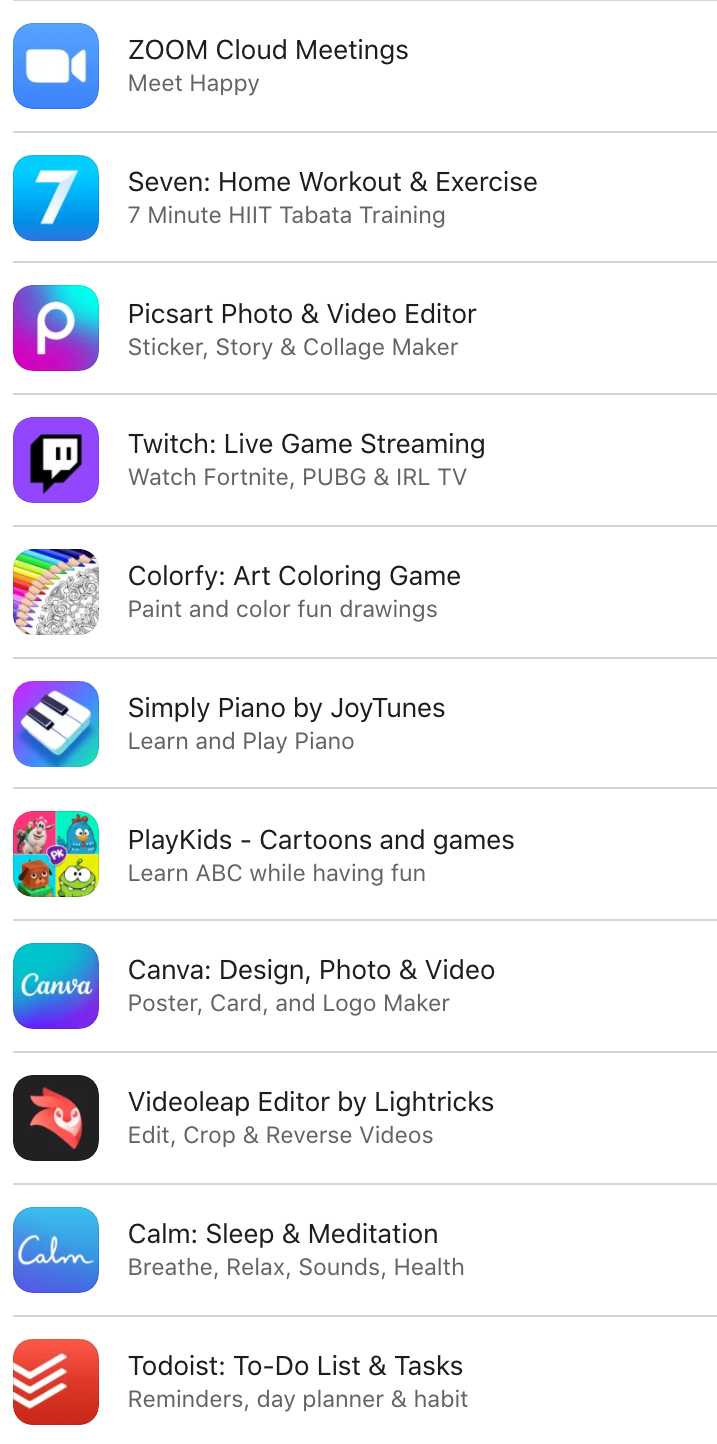Viewport: 717px width, 1444px height.
Task: Open ZOOM Cloud Meetings app page
Action: click(x=268, y=66)
